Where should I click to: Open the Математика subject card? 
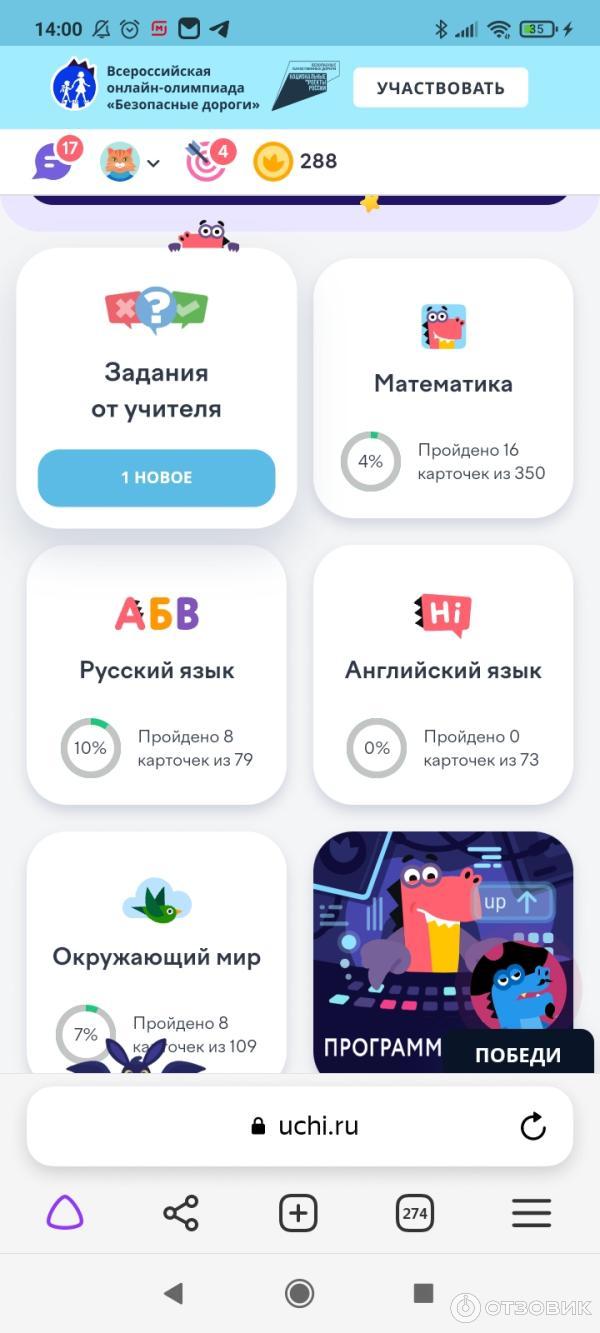coord(443,390)
